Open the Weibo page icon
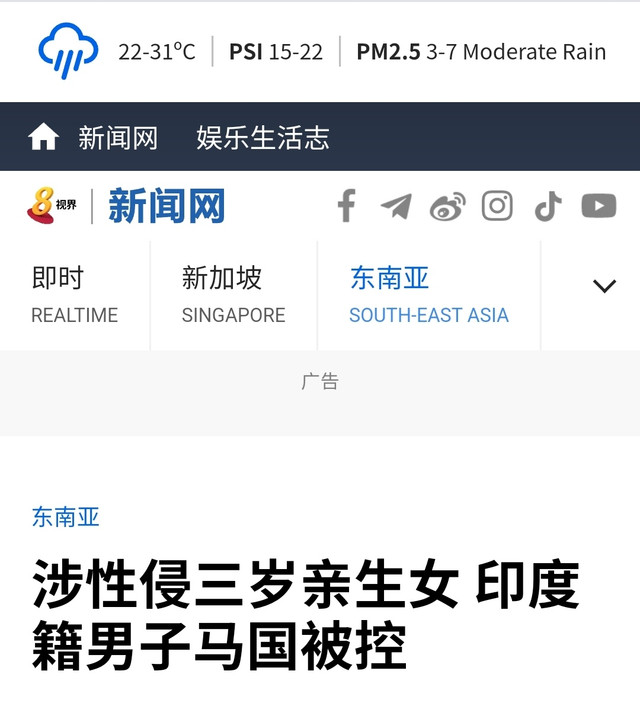640x721 pixels. click(447, 207)
